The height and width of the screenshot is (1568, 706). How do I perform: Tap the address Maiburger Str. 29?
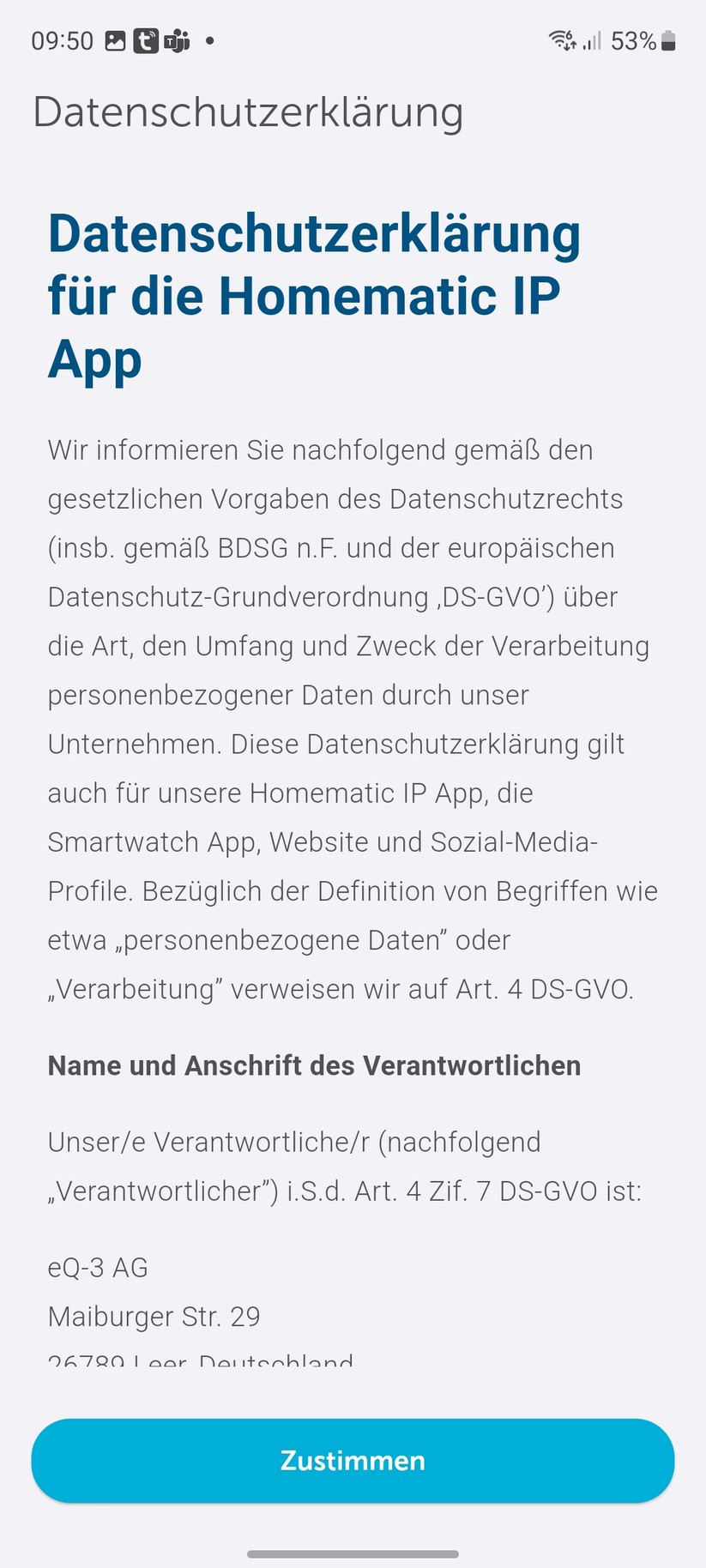154,1316
